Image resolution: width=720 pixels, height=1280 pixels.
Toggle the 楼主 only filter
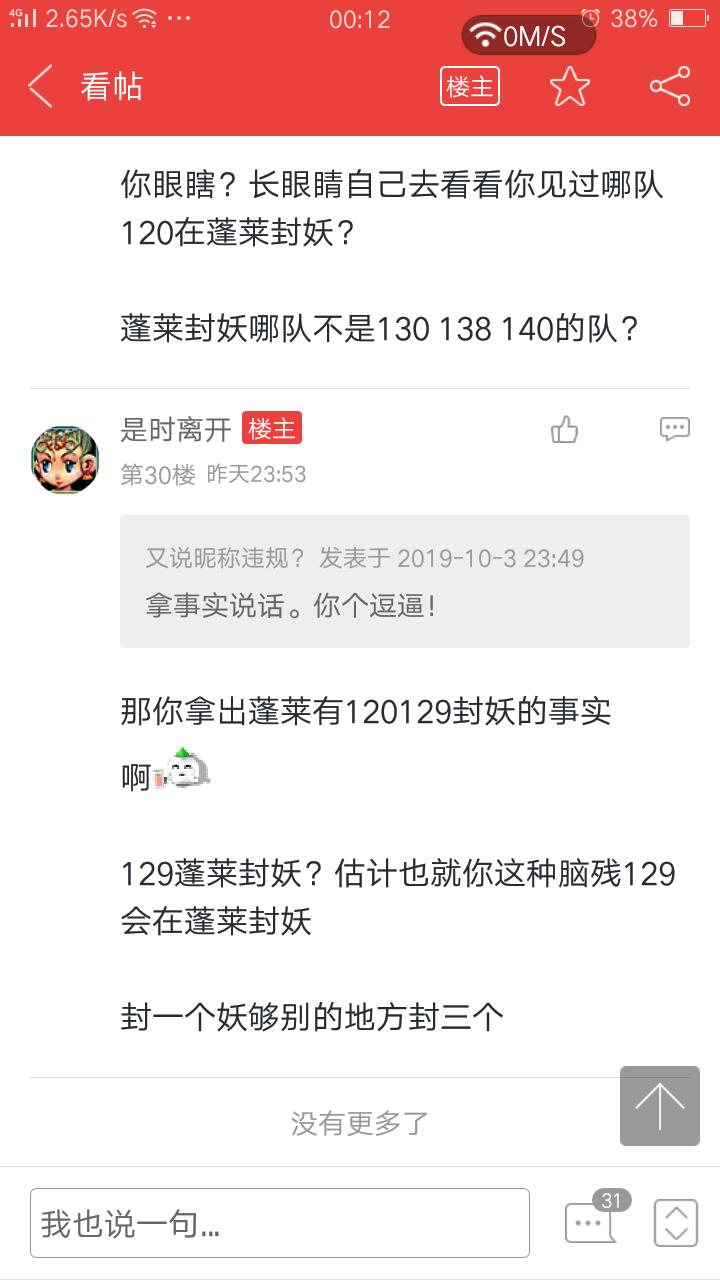click(x=469, y=87)
